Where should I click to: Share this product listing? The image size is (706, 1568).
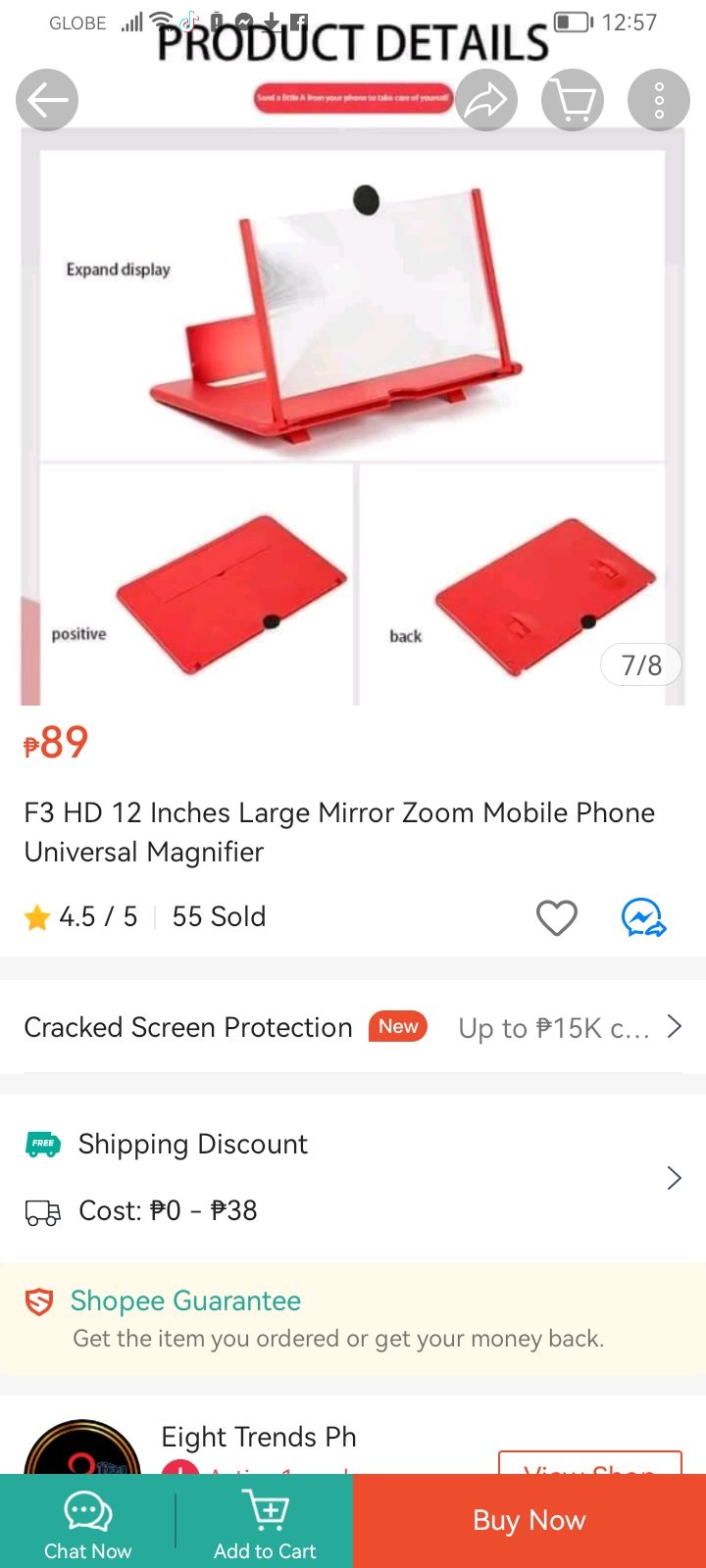(x=485, y=100)
